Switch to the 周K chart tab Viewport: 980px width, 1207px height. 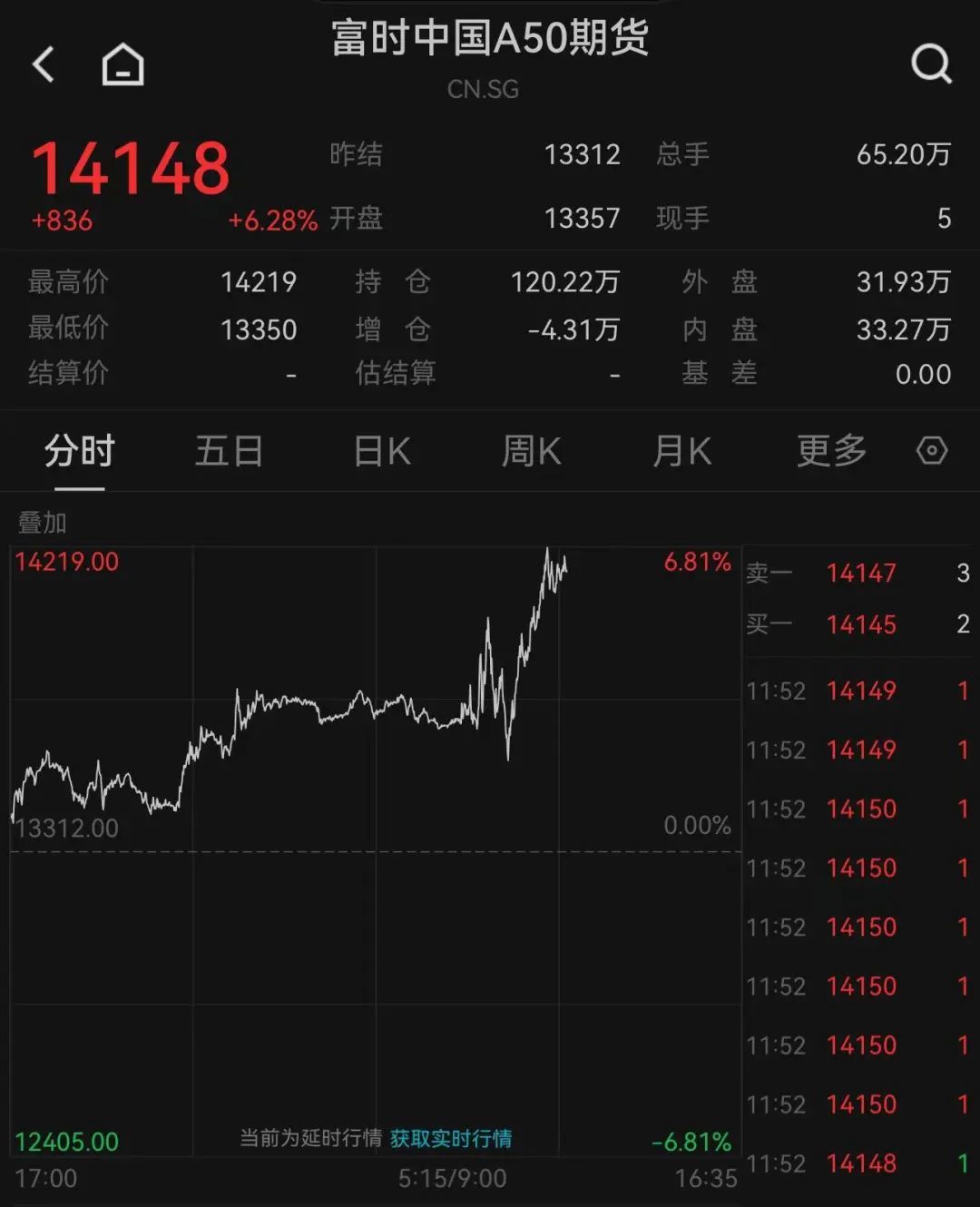[532, 451]
